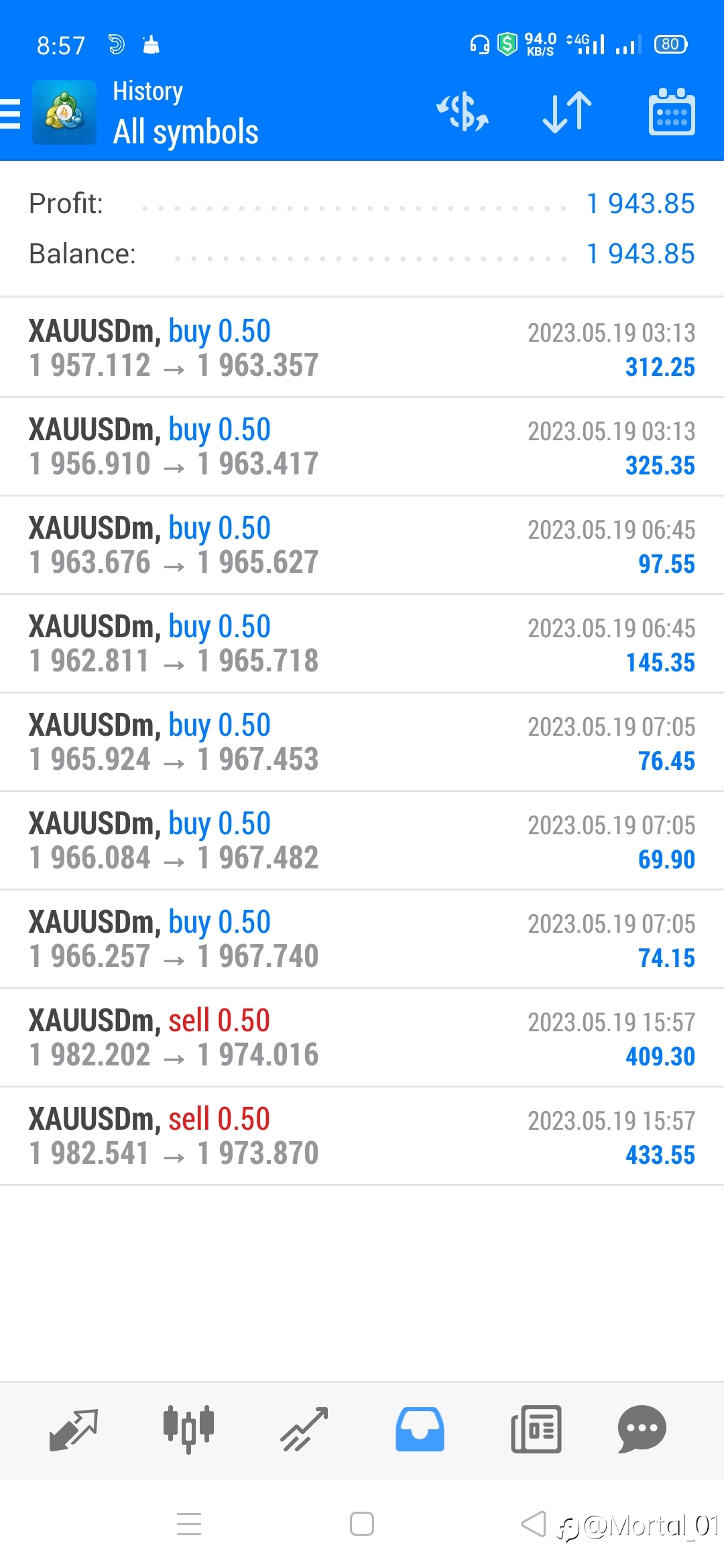Screen dimensions: 724x1568
Task: Switch to the News tab
Action: (x=536, y=1429)
